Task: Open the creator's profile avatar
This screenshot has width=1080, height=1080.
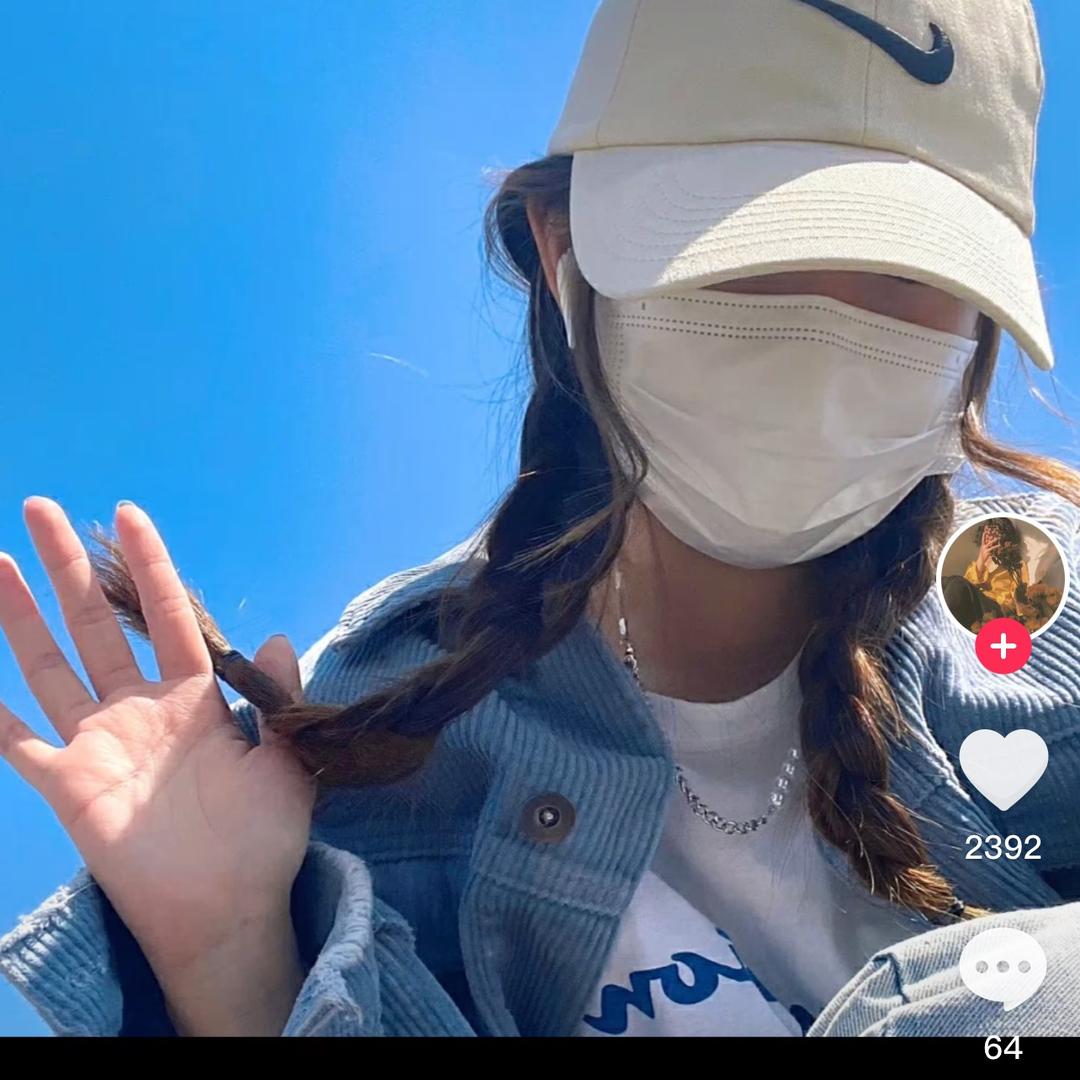Action: pyautogui.click(x=1002, y=577)
